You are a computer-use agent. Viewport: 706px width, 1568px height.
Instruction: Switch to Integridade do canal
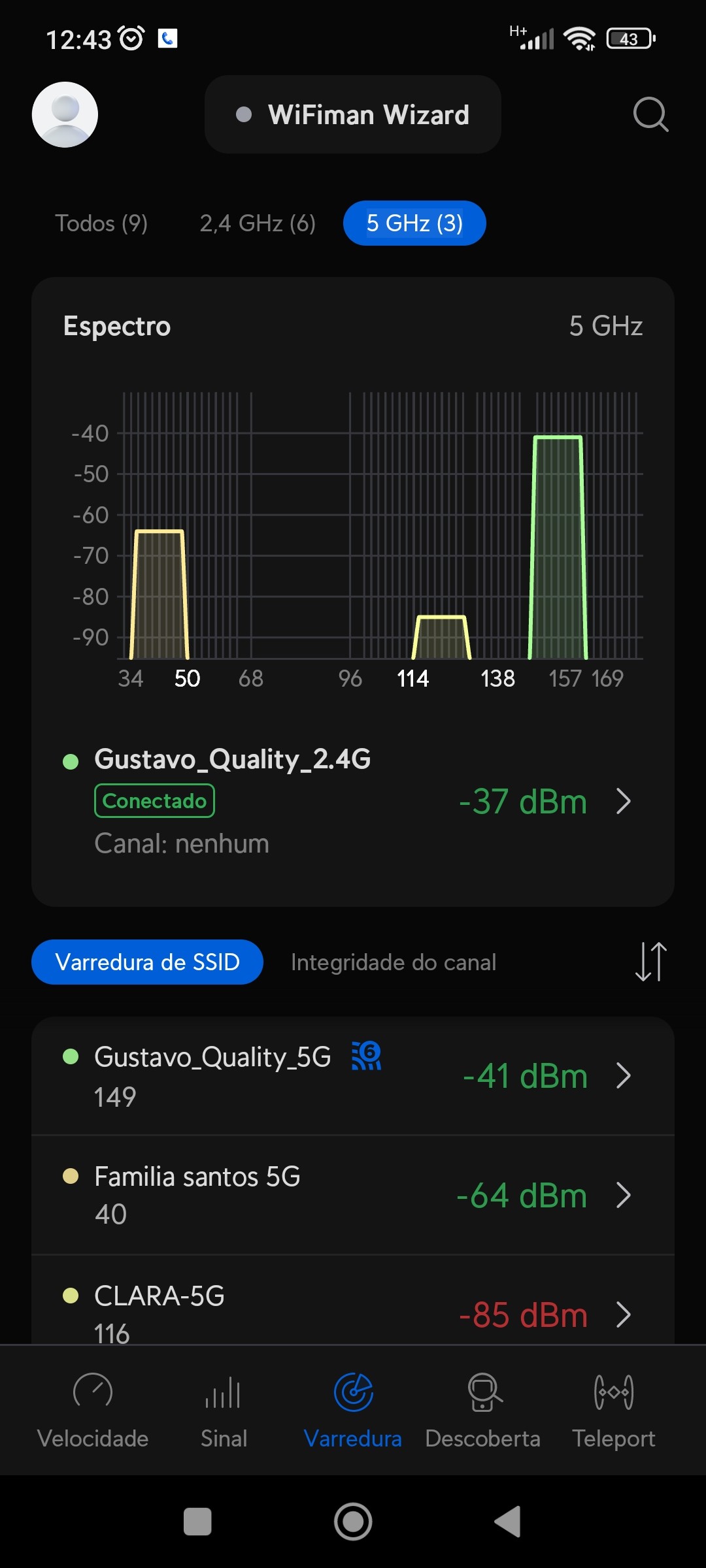point(394,962)
